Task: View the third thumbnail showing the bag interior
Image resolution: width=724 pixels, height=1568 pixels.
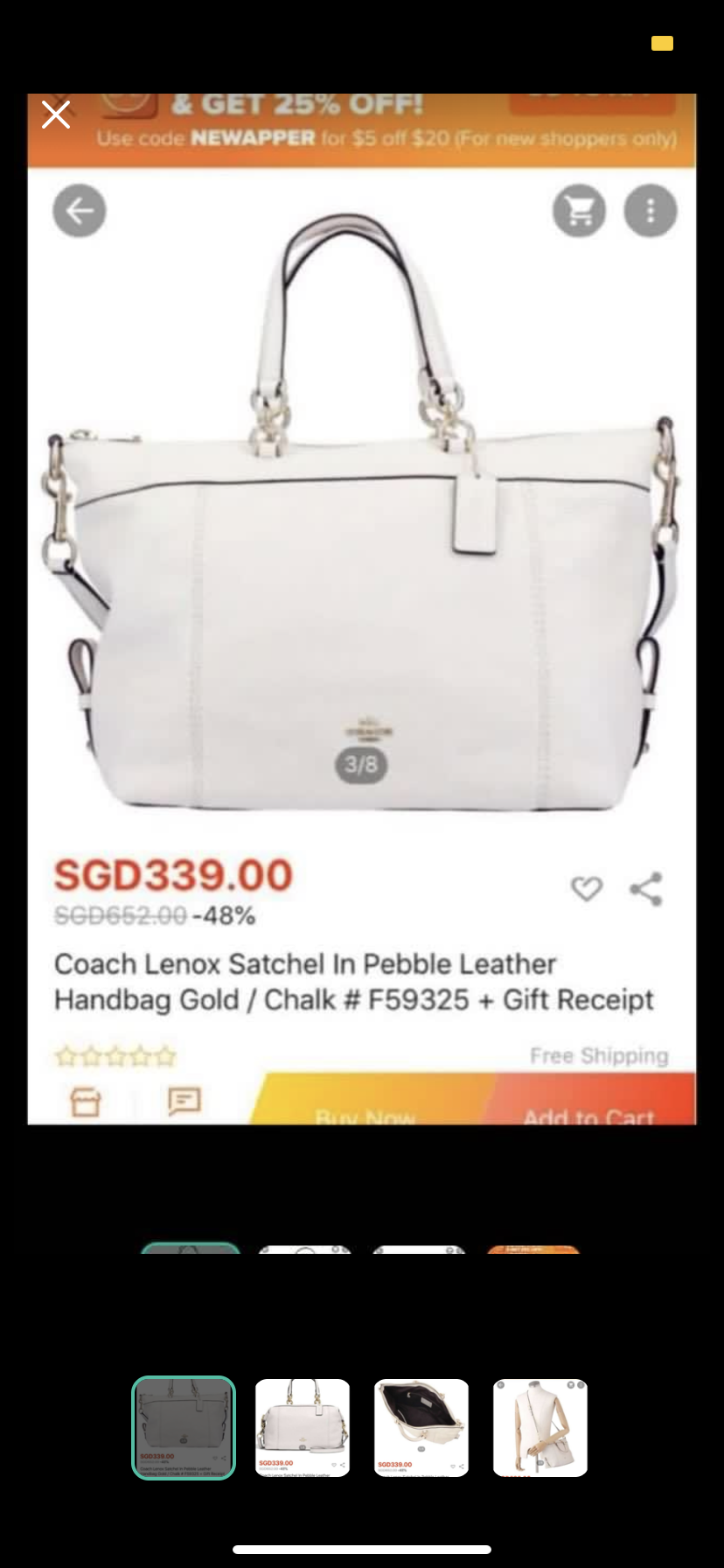Action: coord(421,1428)
